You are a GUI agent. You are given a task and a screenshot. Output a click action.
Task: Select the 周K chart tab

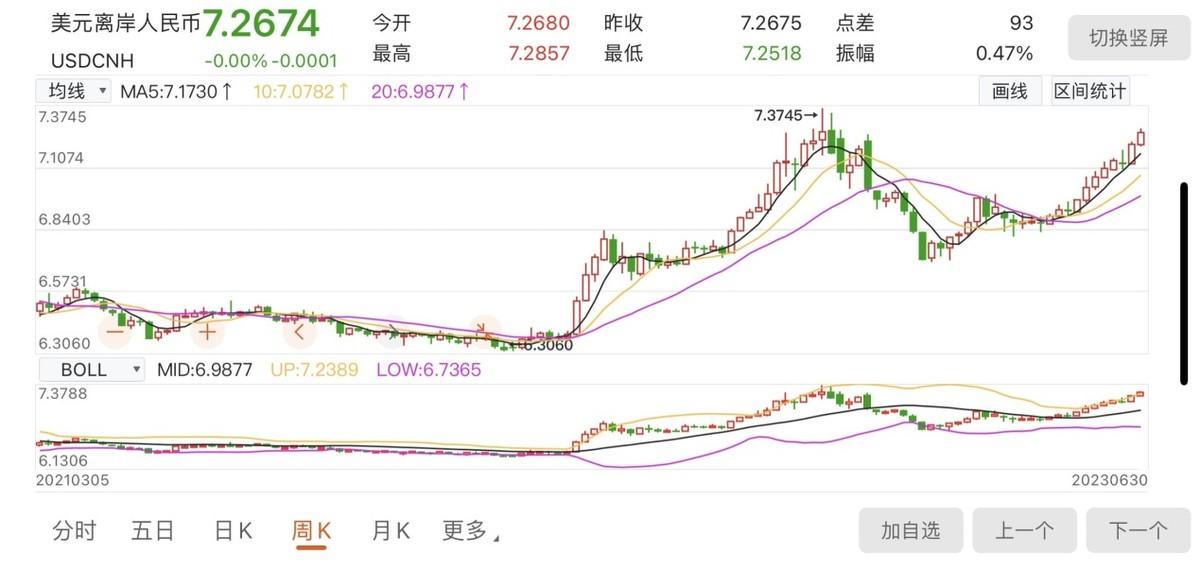pos(311,530)
